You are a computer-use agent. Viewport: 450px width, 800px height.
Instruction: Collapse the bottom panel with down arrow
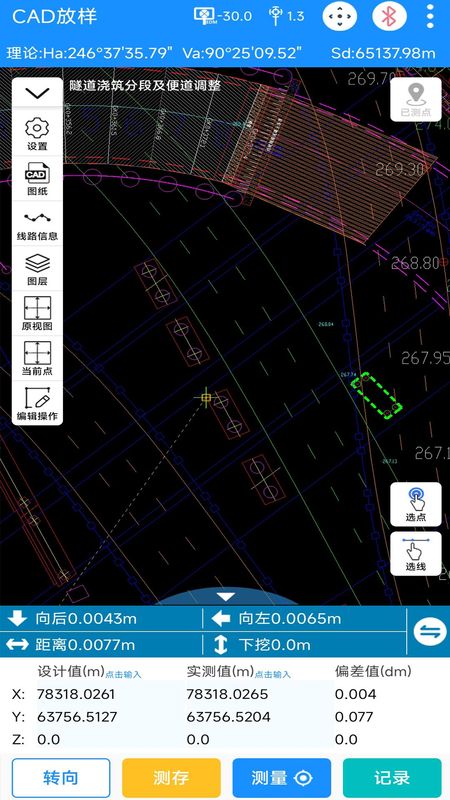click(x=226, y=596)
